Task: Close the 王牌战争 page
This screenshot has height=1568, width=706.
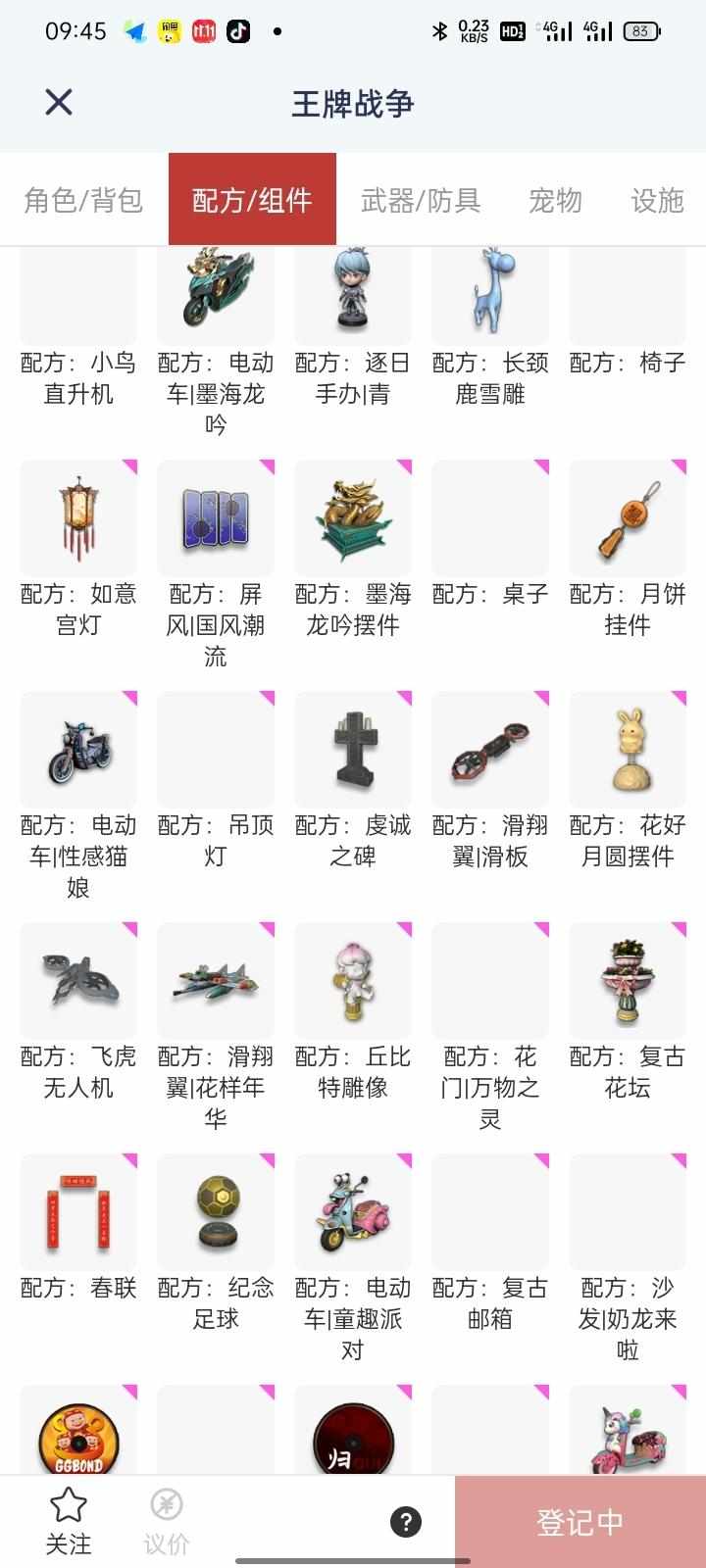Action: (59, 102)
